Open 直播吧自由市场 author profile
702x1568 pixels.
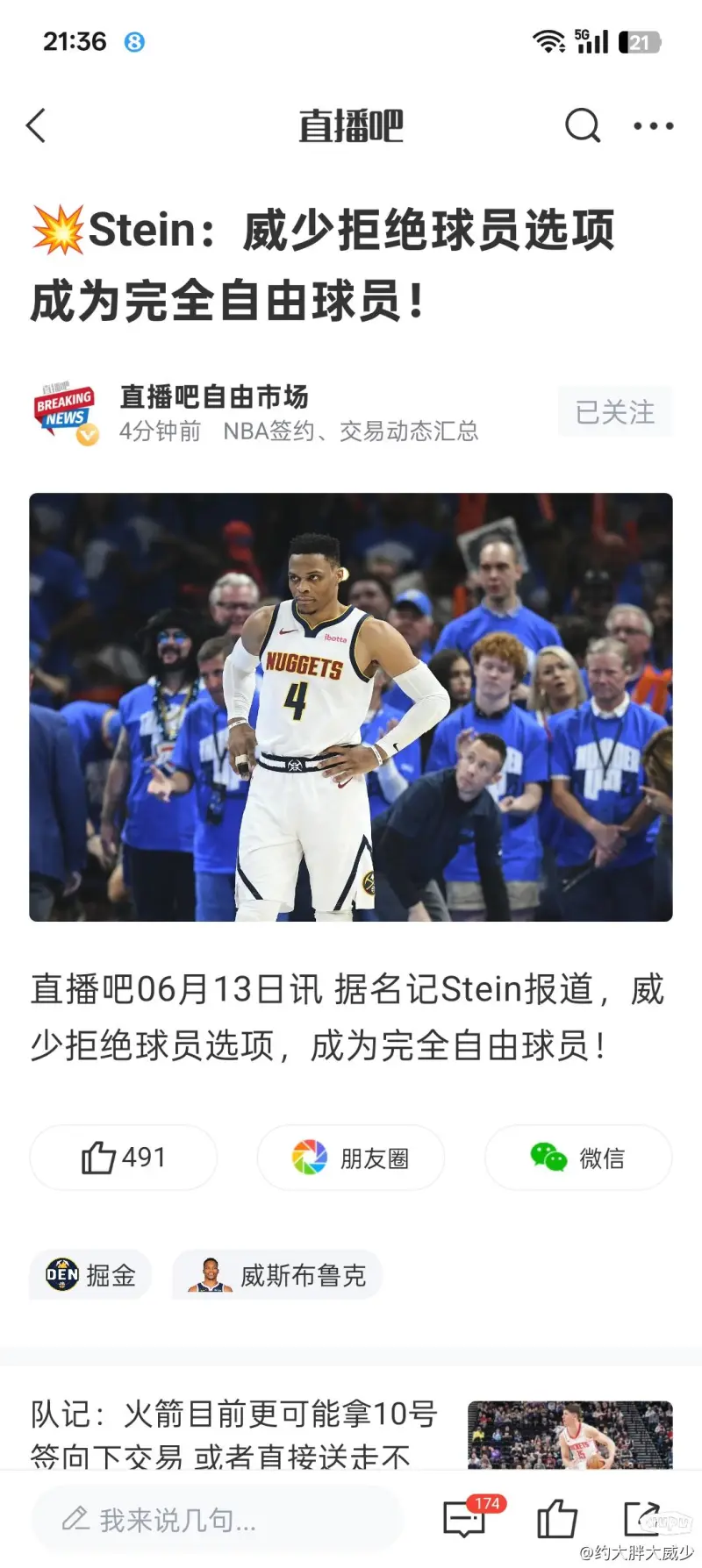coord(214,397)
